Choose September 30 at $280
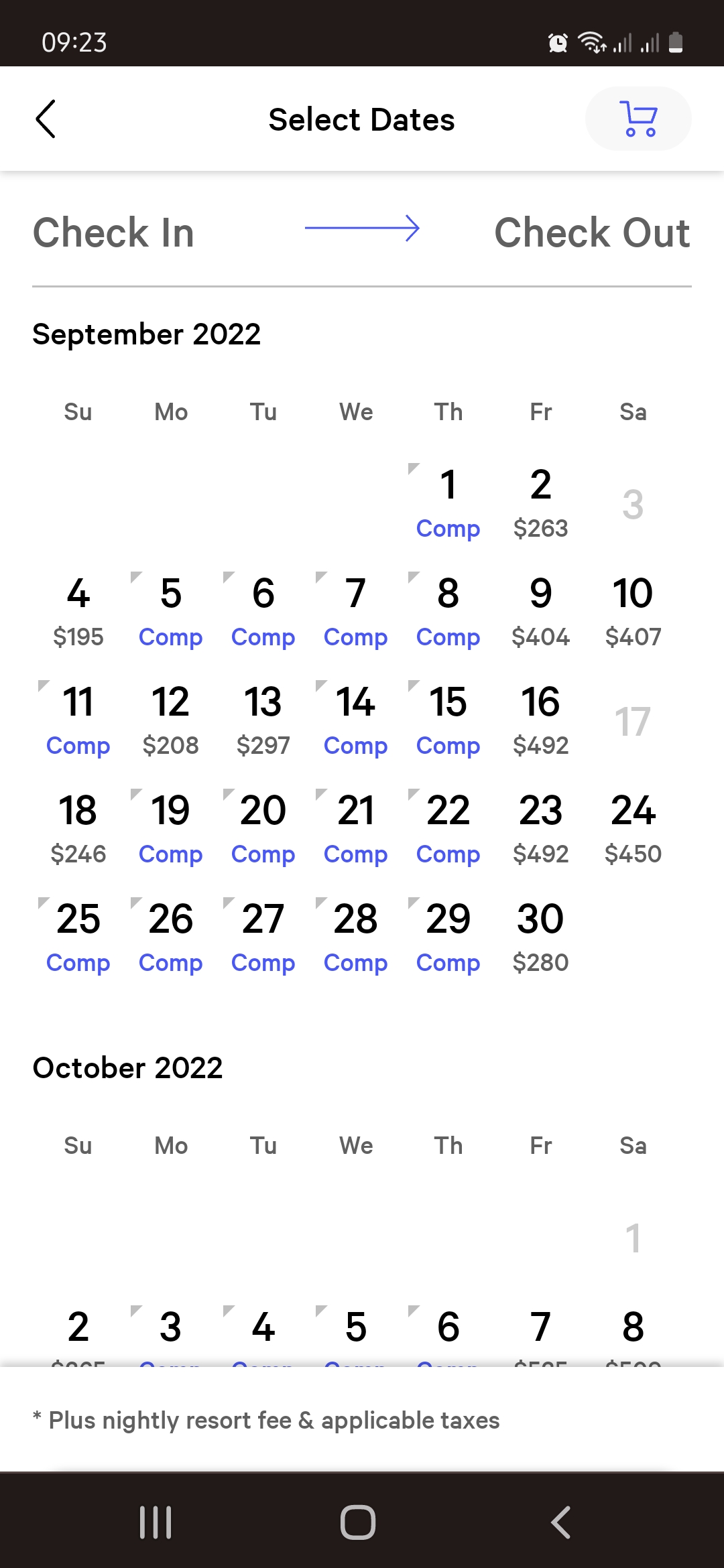Screen dimensions: 724x1568 (x=540, y=937)
